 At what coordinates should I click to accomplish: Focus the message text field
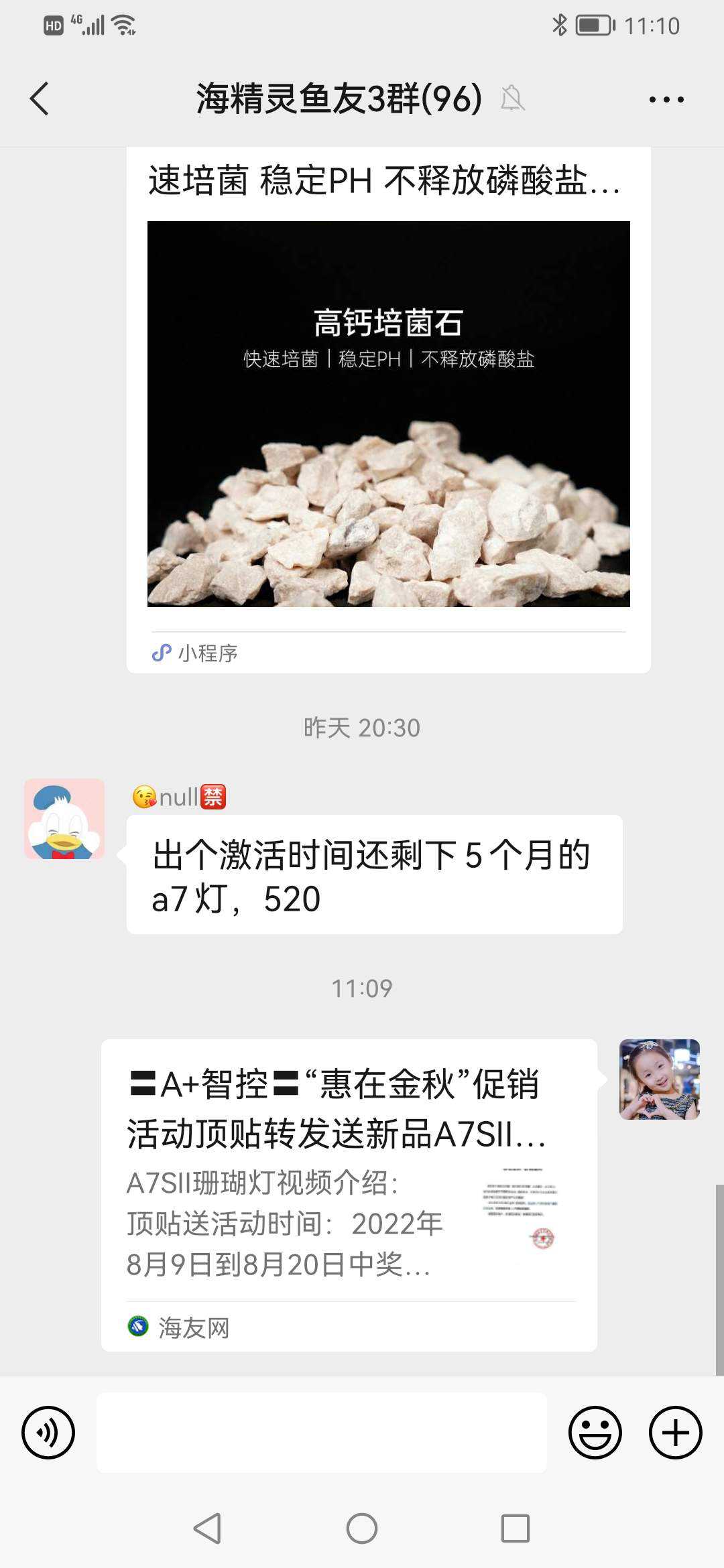tap(322, 1433)
